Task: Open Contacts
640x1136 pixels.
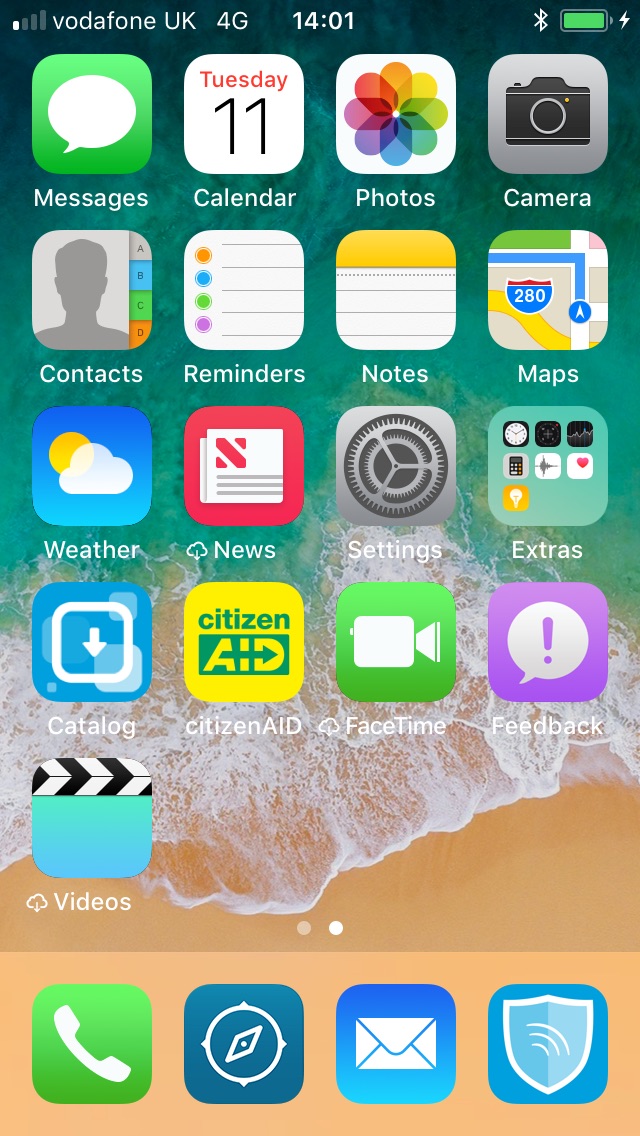Action: tap(91, 290)
